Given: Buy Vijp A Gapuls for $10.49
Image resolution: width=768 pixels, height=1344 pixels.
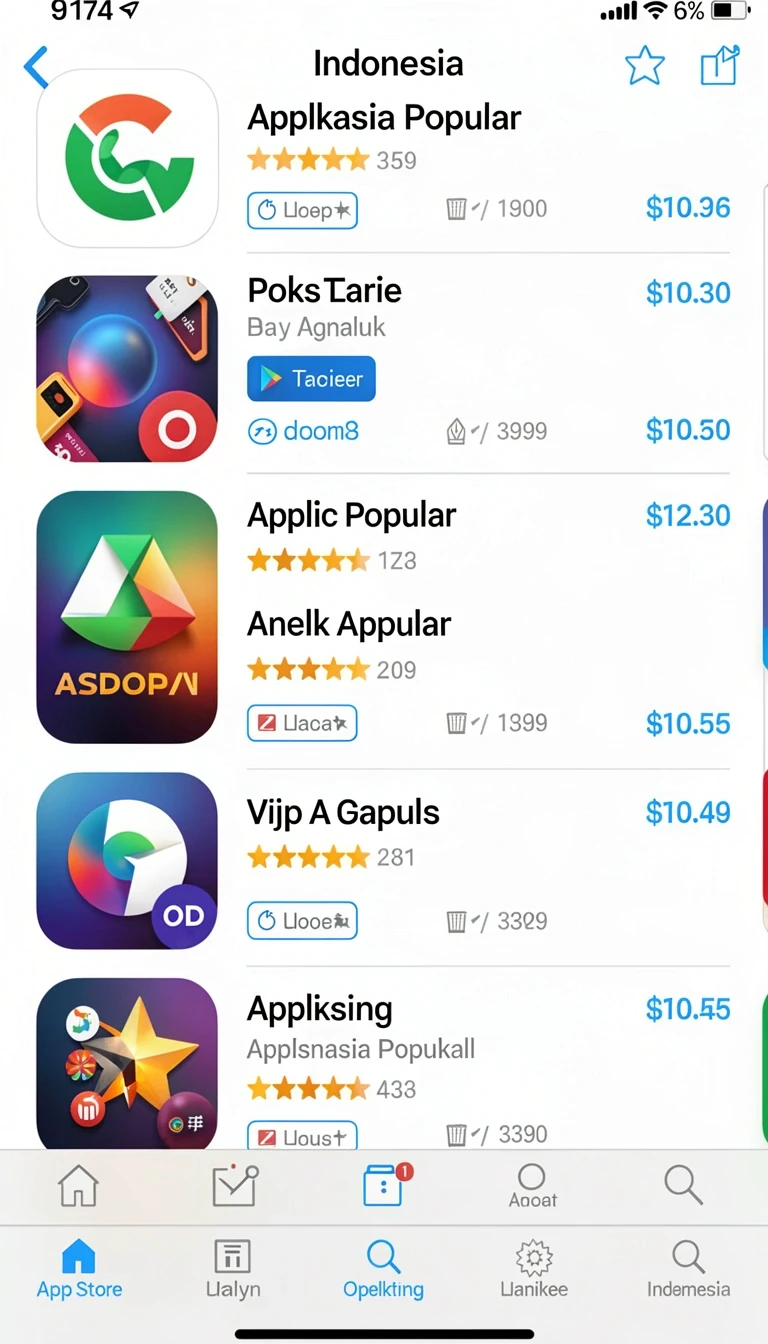Looking at the screenshot, I should [x=688, y=812].
